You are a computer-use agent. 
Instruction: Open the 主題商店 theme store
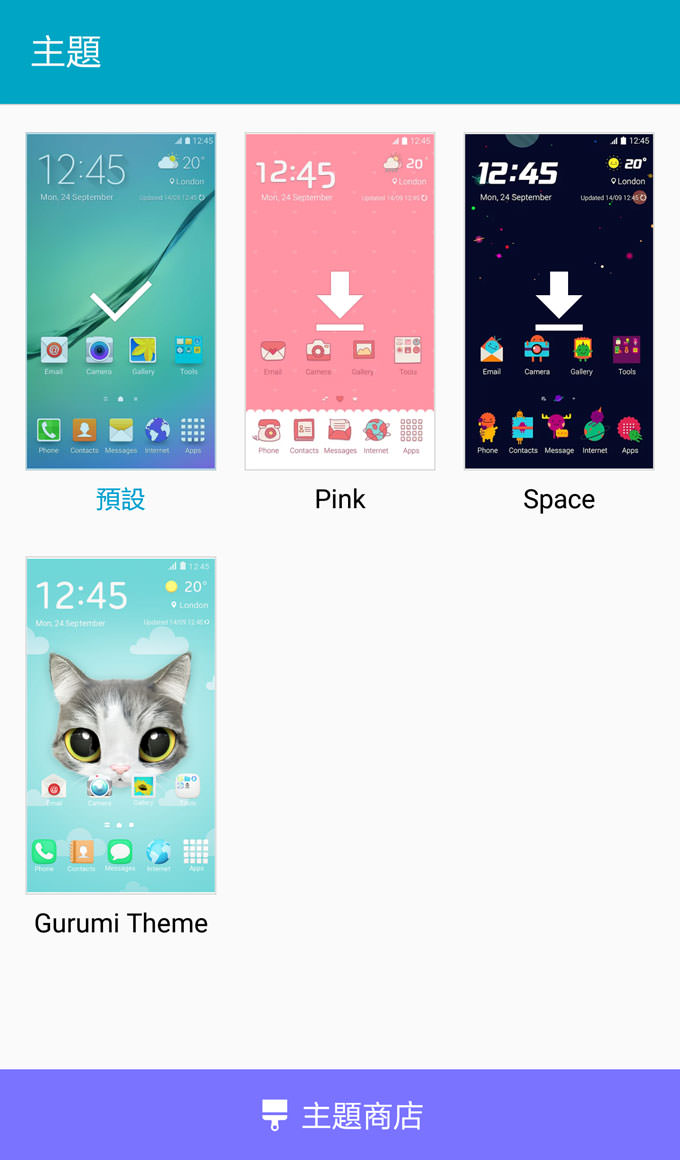click(340, 1115)
